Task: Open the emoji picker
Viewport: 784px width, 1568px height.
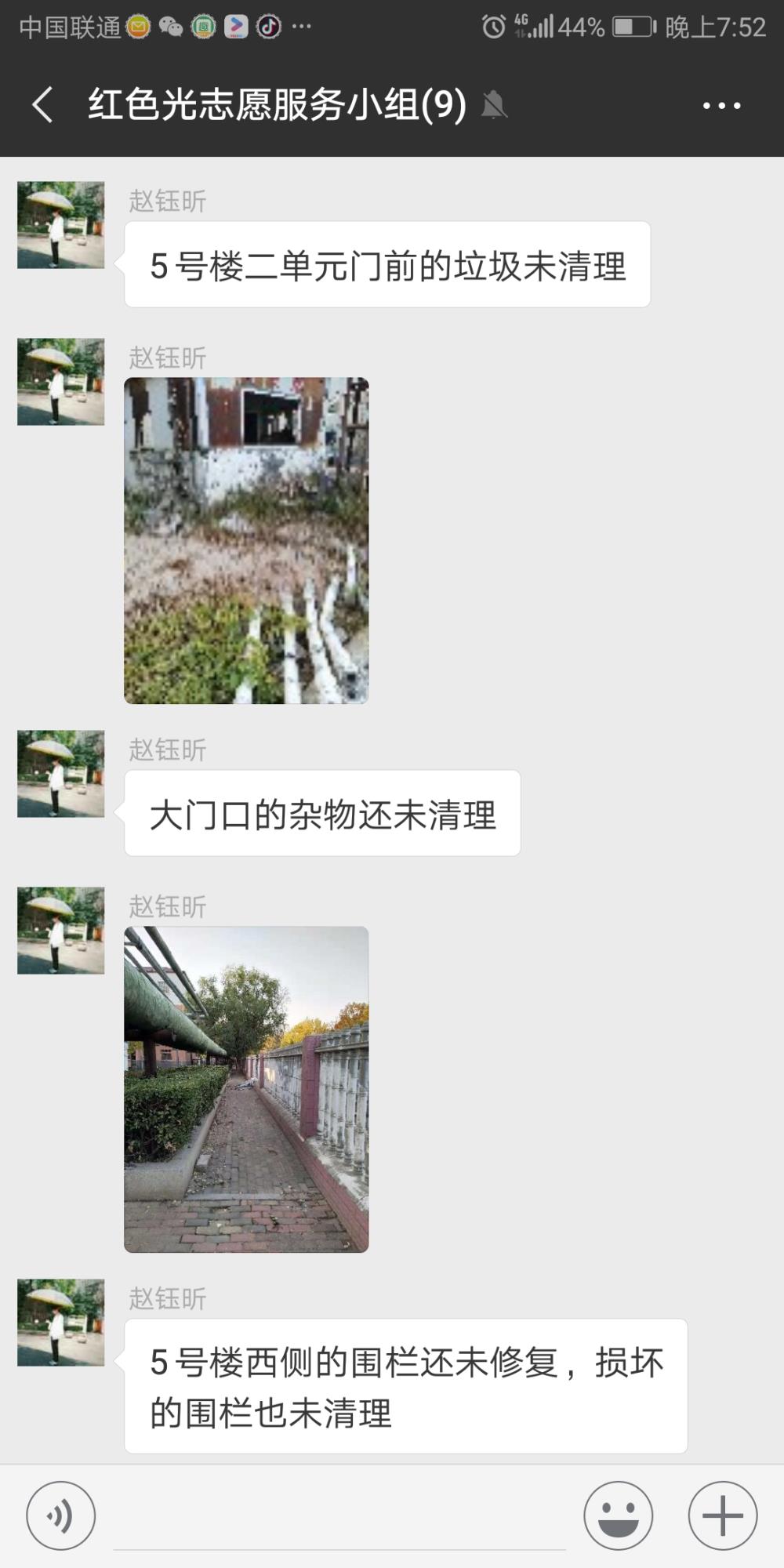Action: [x=618, y=1515]
